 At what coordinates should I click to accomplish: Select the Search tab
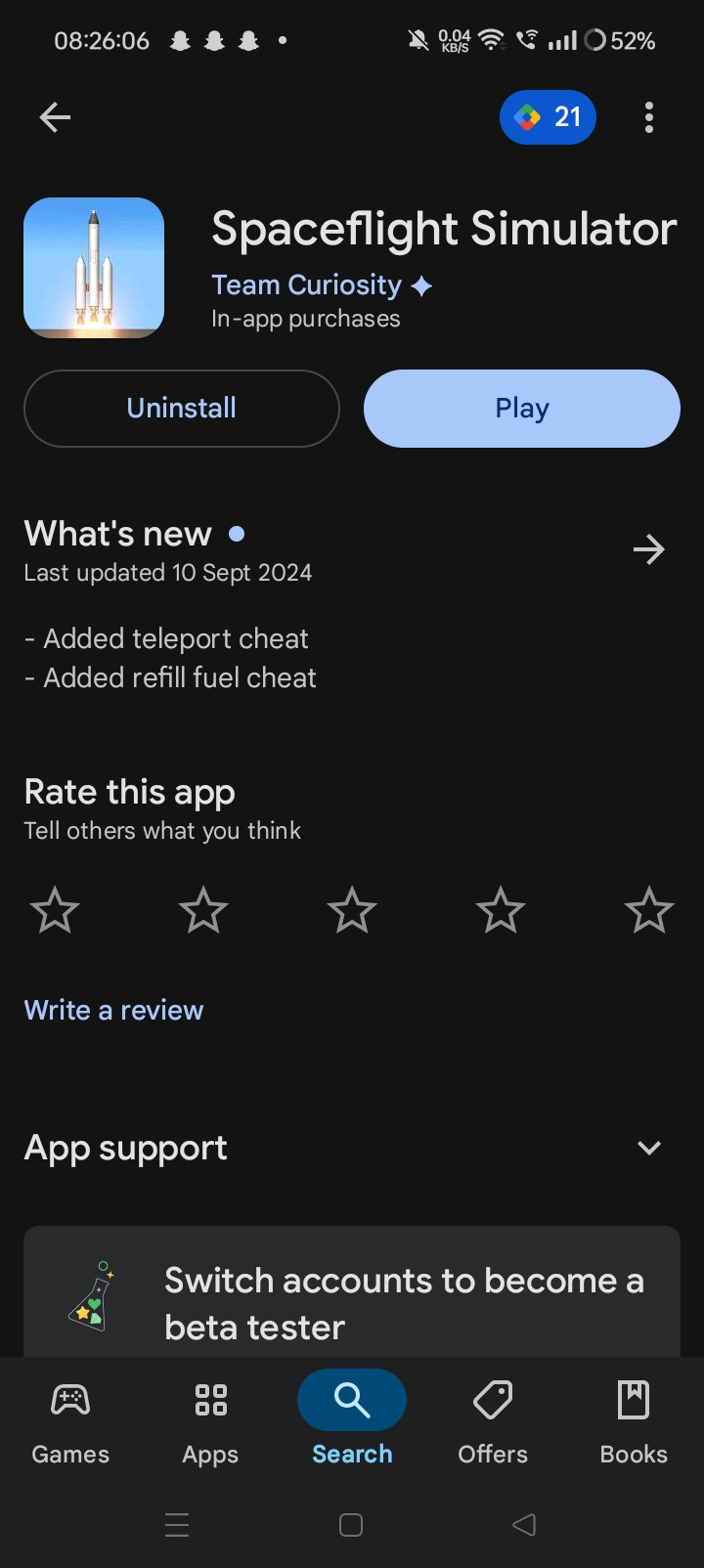352,1422
